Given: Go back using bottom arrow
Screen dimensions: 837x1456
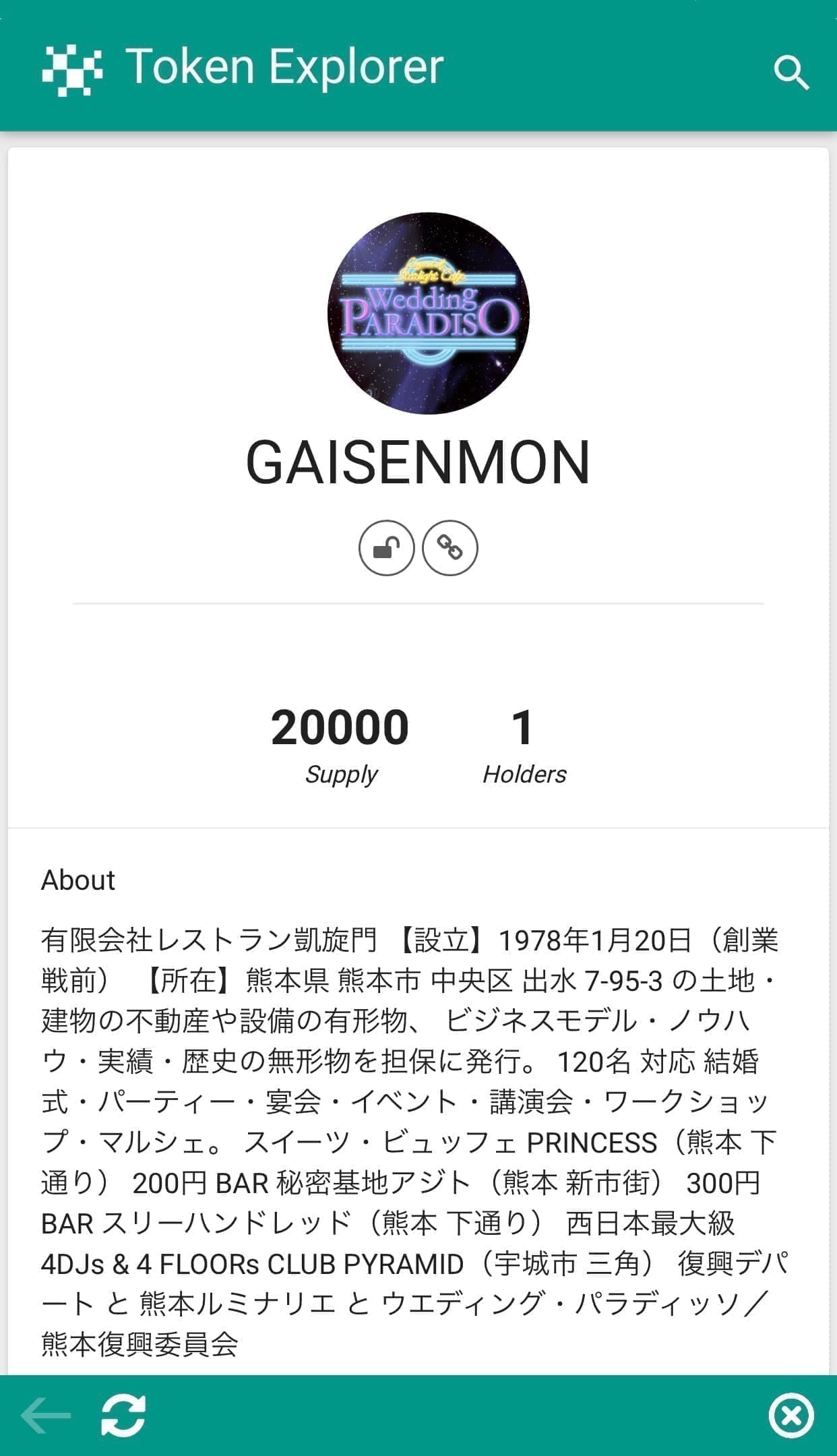Looking at the screenshot, I should coord(45,1415).
